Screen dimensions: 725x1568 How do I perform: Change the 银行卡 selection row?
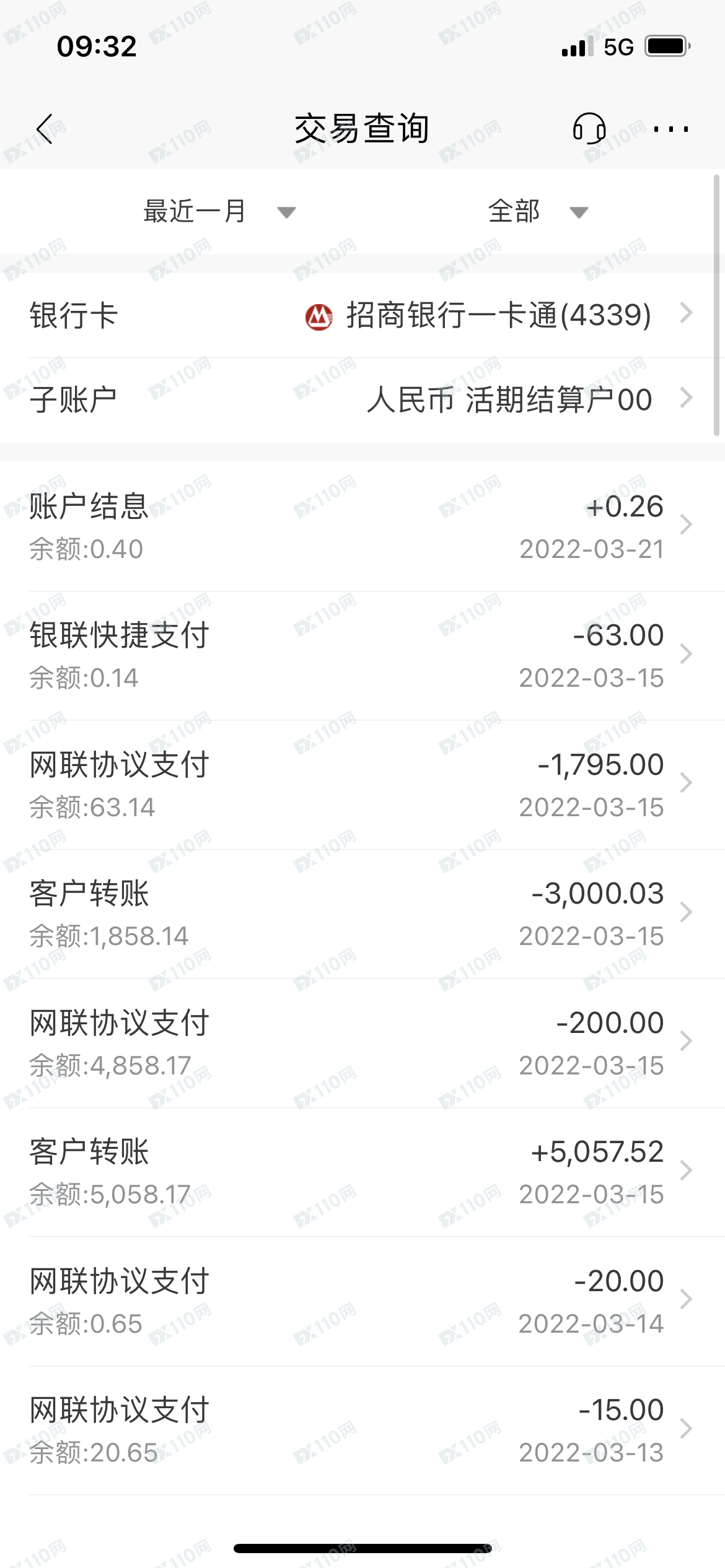pos(362,315)
